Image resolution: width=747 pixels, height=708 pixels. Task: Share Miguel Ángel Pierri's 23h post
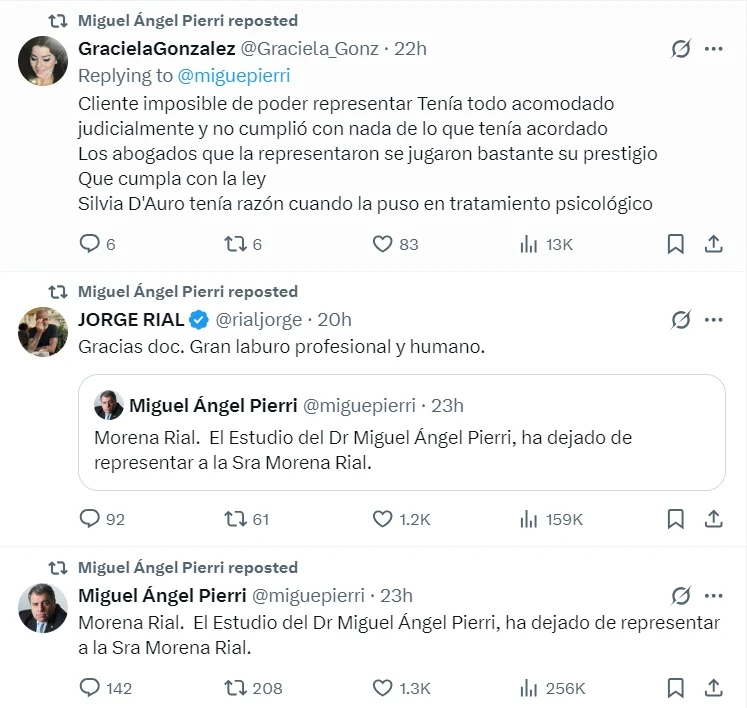pyautogui.click(x=714, y=688)
